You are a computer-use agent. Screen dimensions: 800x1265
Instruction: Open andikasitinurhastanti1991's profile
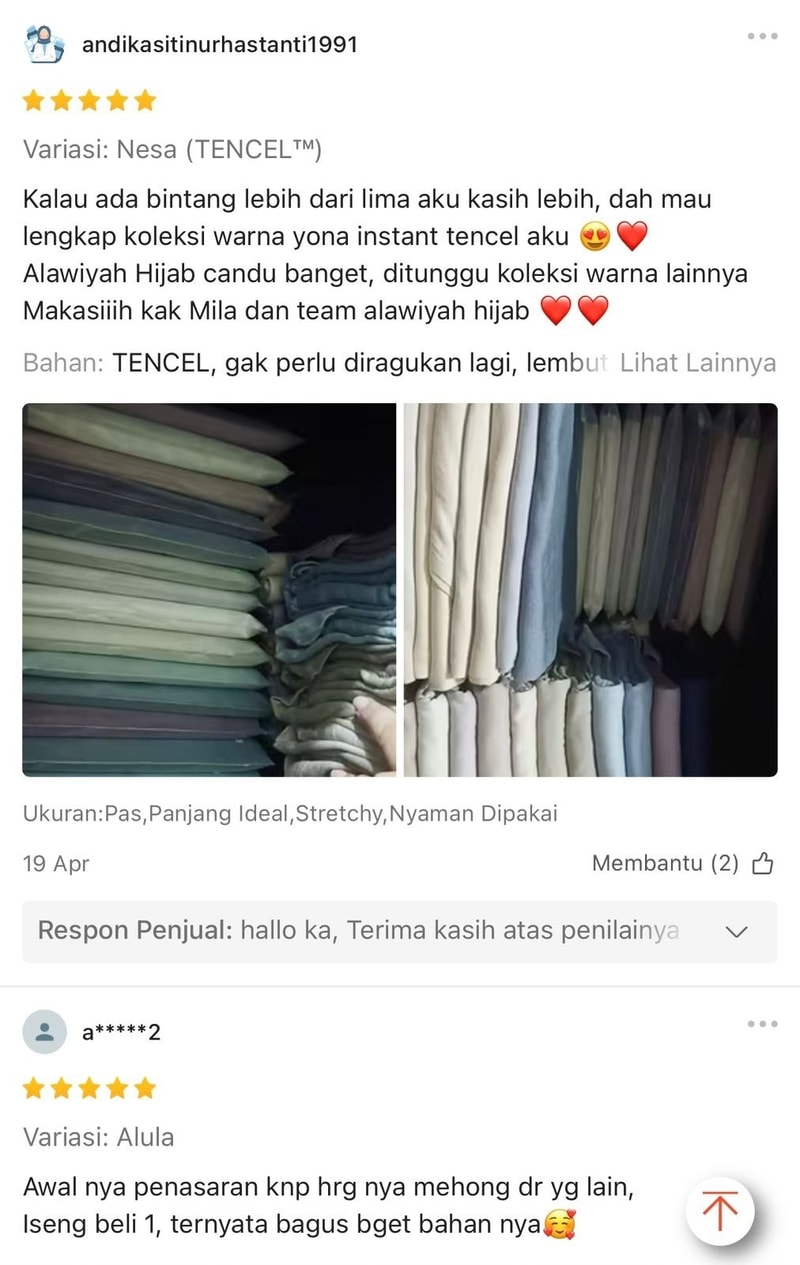tap(218, 45)
